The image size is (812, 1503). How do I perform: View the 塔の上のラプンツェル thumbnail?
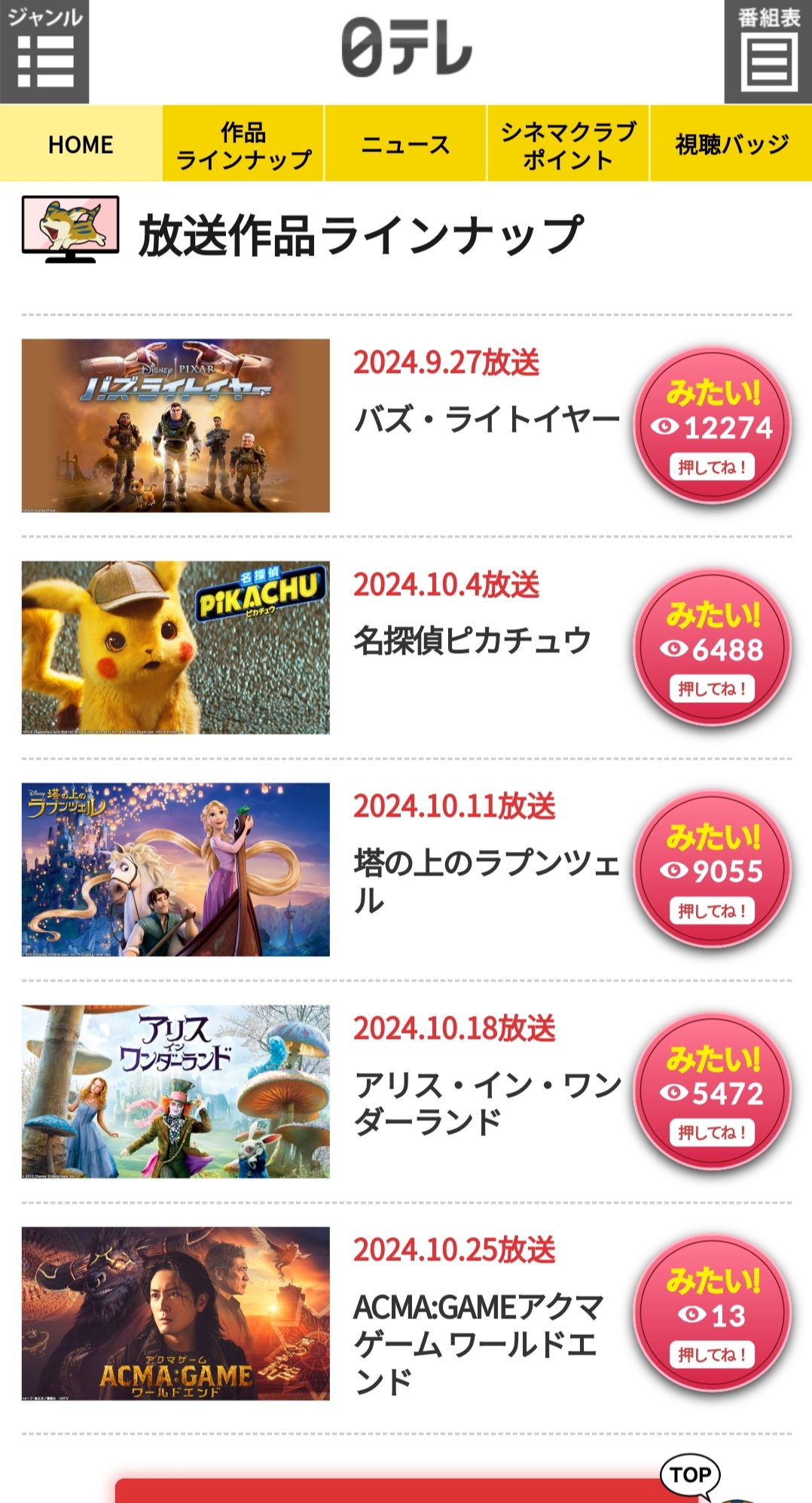pyautogui.click(x=176, y=869)
